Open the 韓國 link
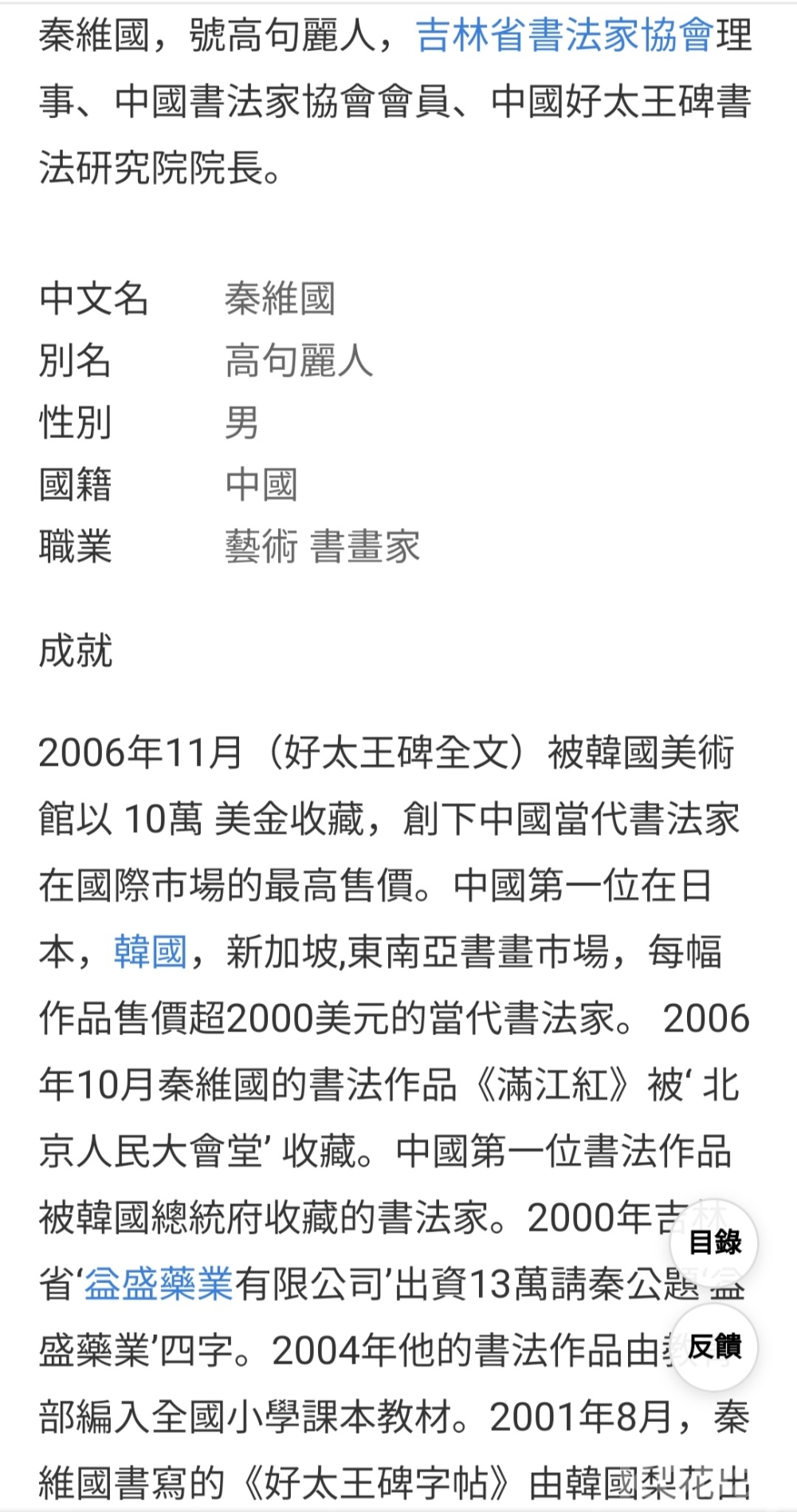Screen dimensions: 797x1512 tap(151, 952)
